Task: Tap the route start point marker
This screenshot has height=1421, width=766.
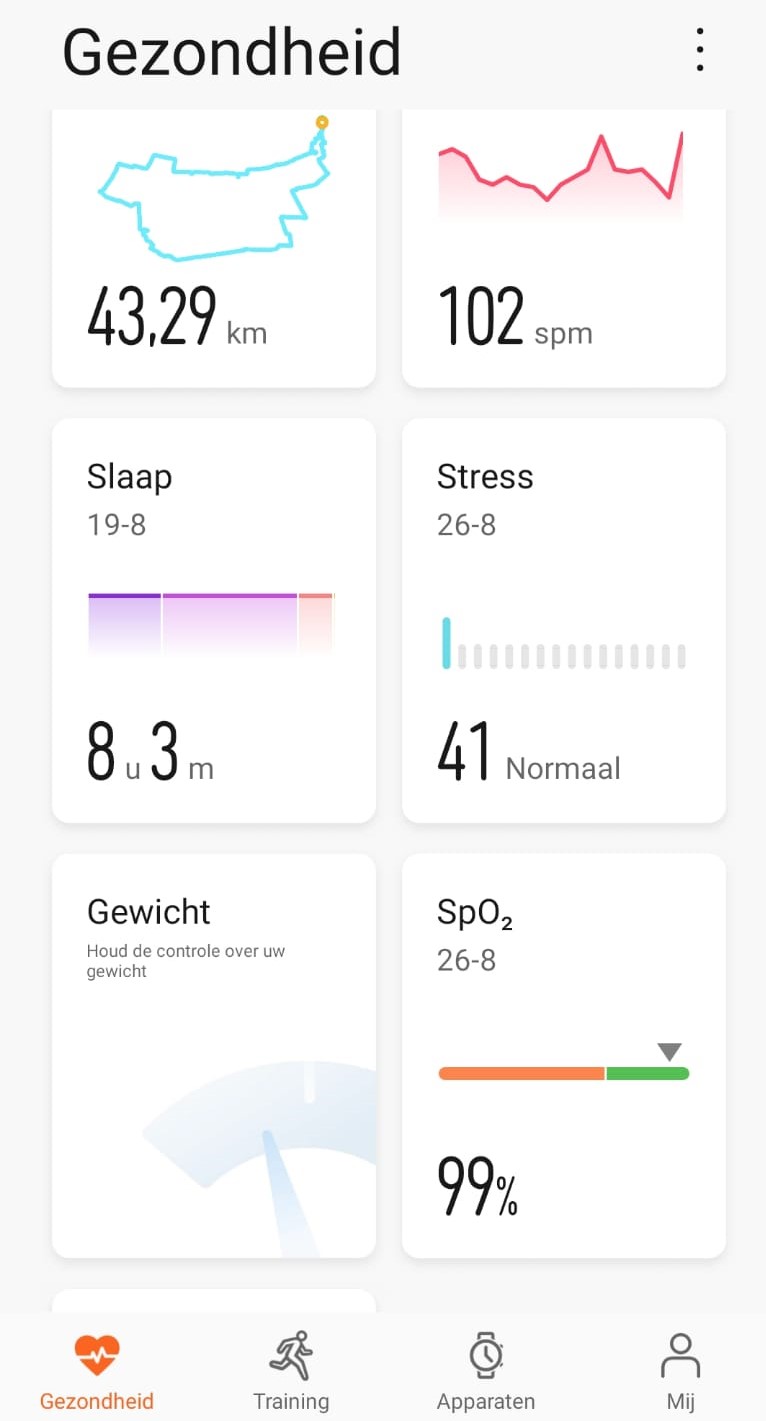Action: click(x=320, y=121)
